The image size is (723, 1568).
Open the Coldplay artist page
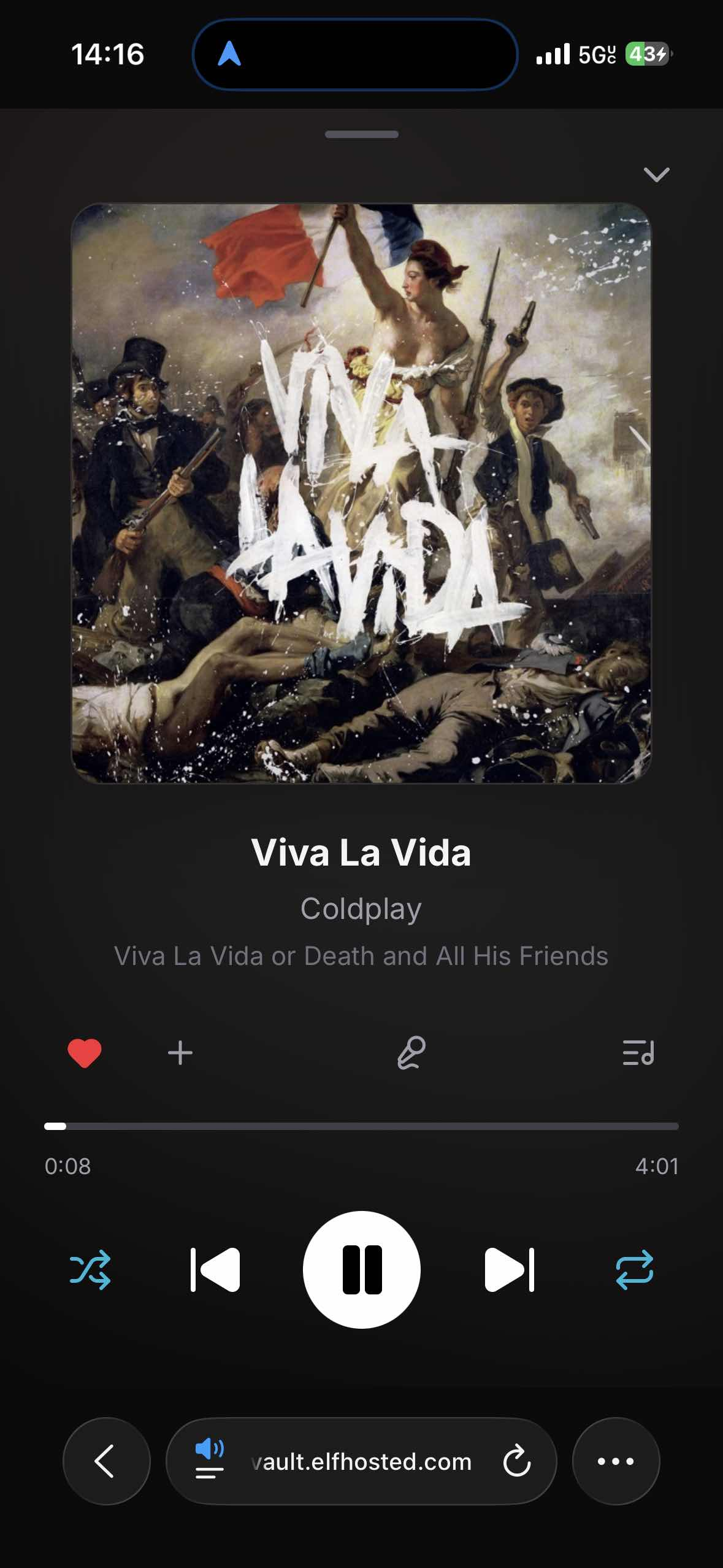point(361,909)
